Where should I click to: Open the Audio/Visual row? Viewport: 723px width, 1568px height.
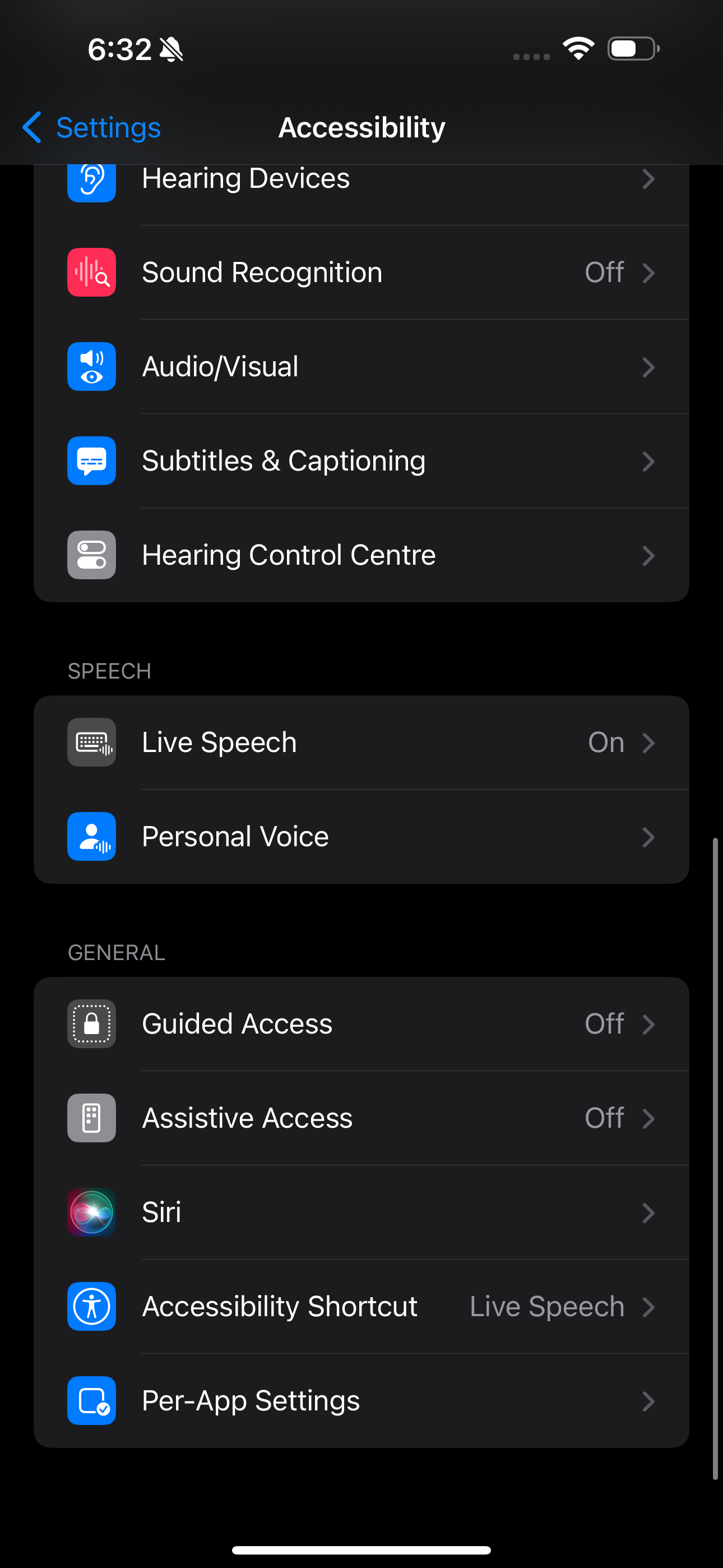coord(360,367)
